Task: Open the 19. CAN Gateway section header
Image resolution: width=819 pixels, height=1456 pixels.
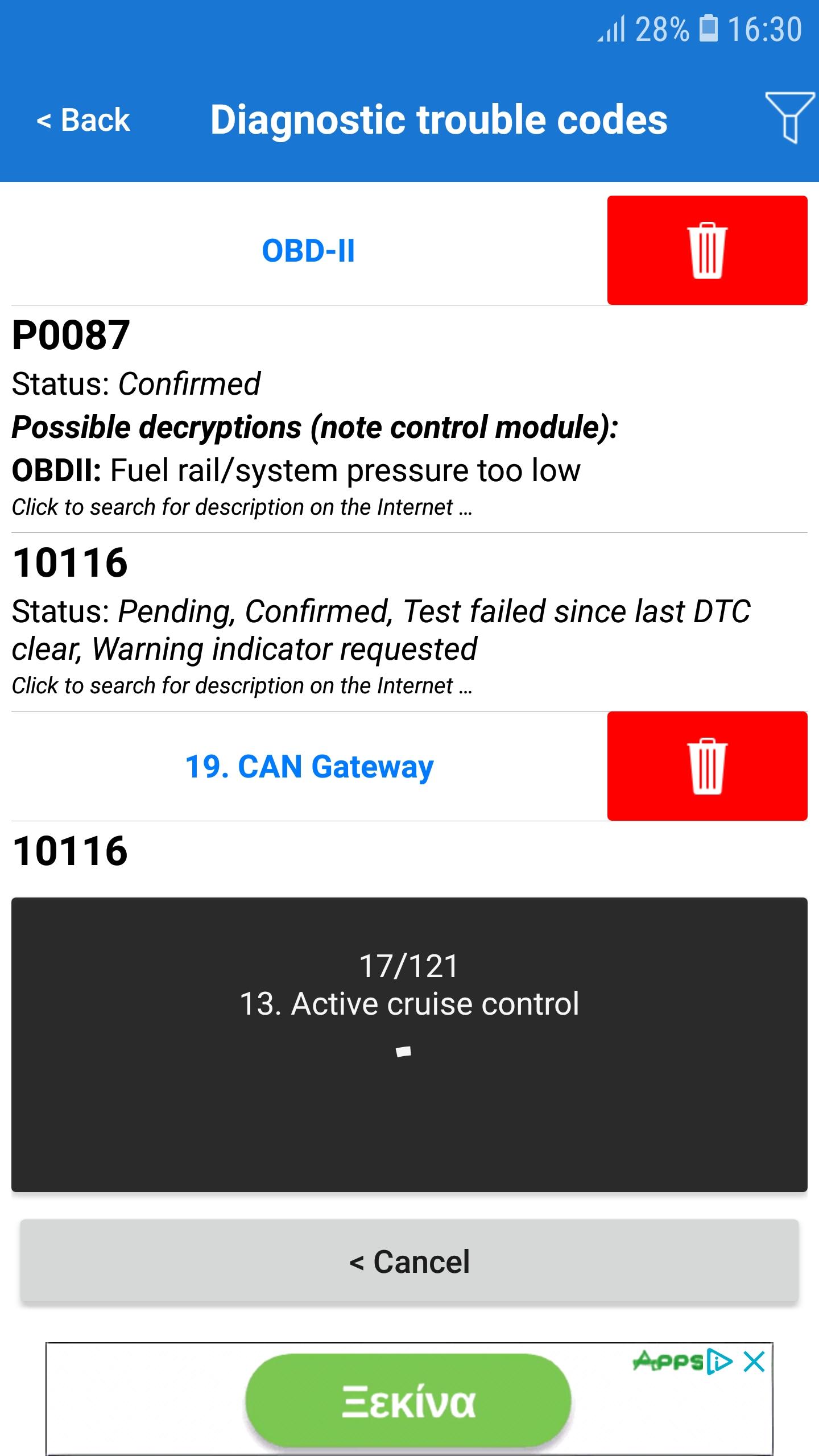Action: tap(309, 766)
